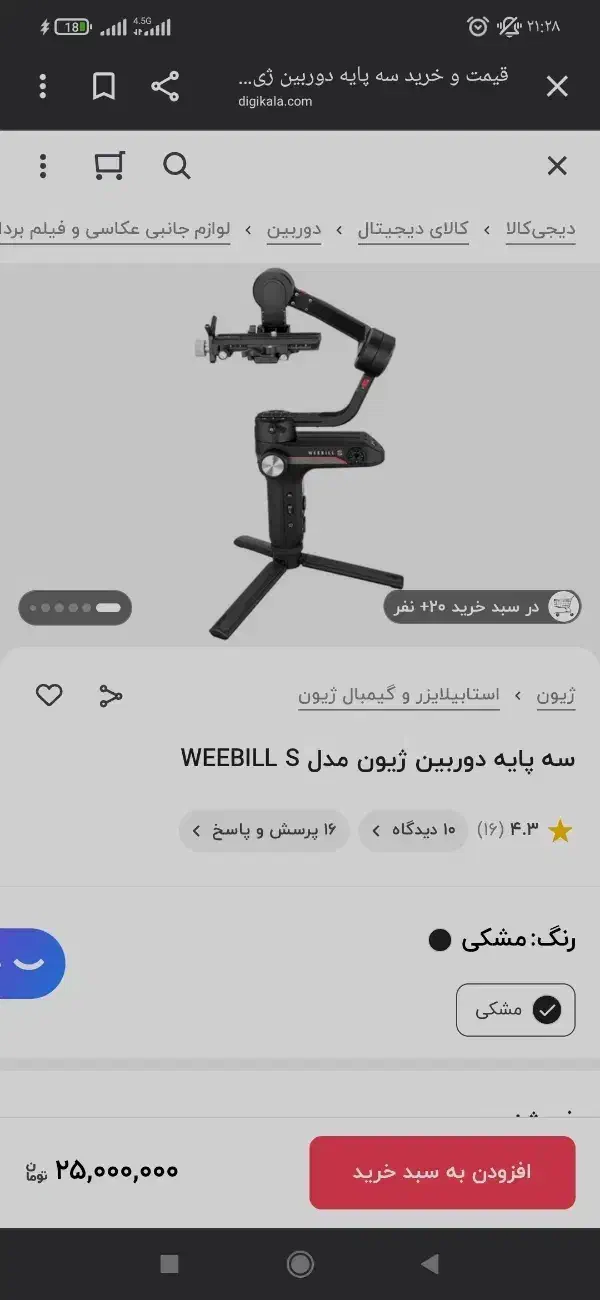
Task: Open the ژیون brand link
Action: tap(556, 695)
